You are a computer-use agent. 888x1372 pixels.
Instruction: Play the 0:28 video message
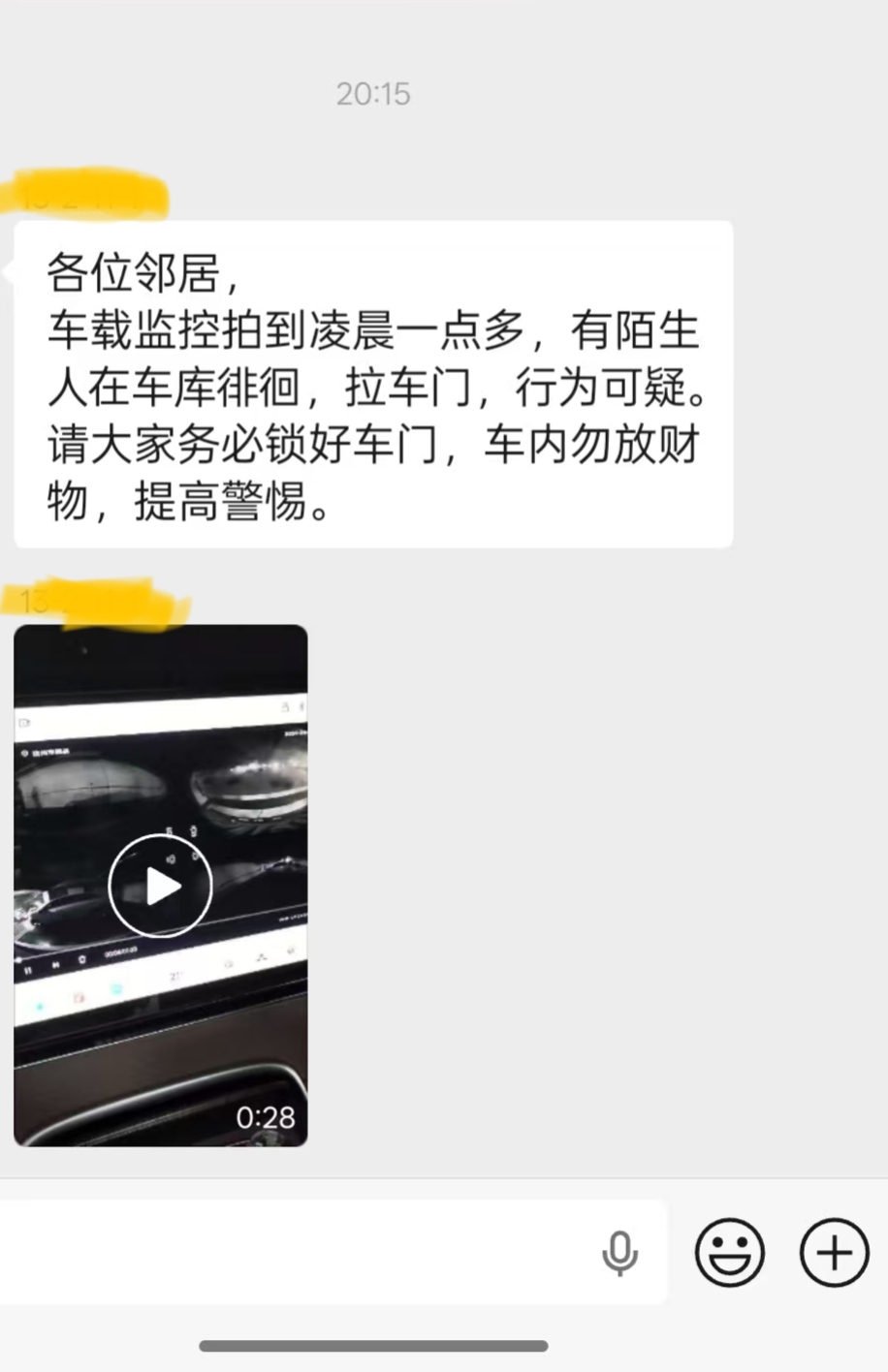click(160, 886)
